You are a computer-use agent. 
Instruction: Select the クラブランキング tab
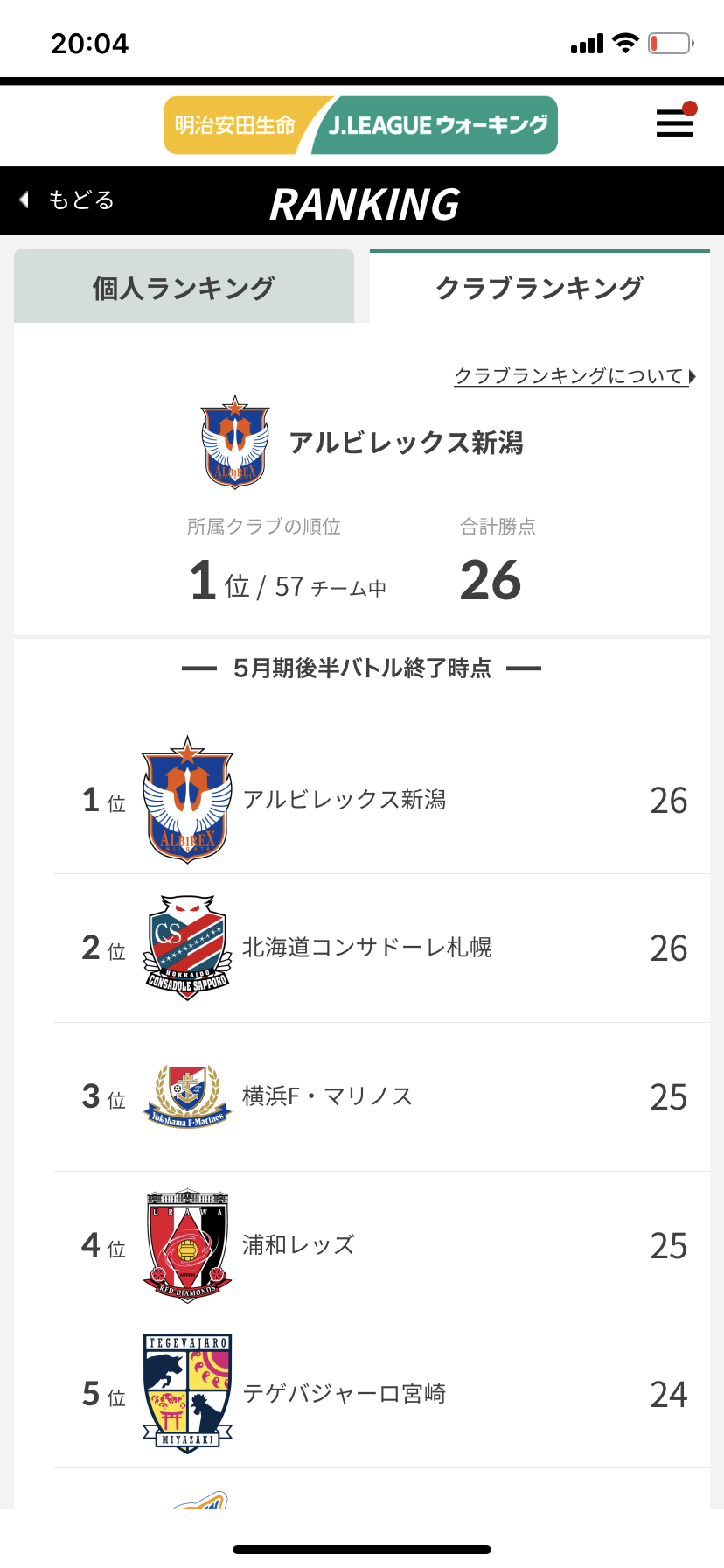tap(540, 287)
